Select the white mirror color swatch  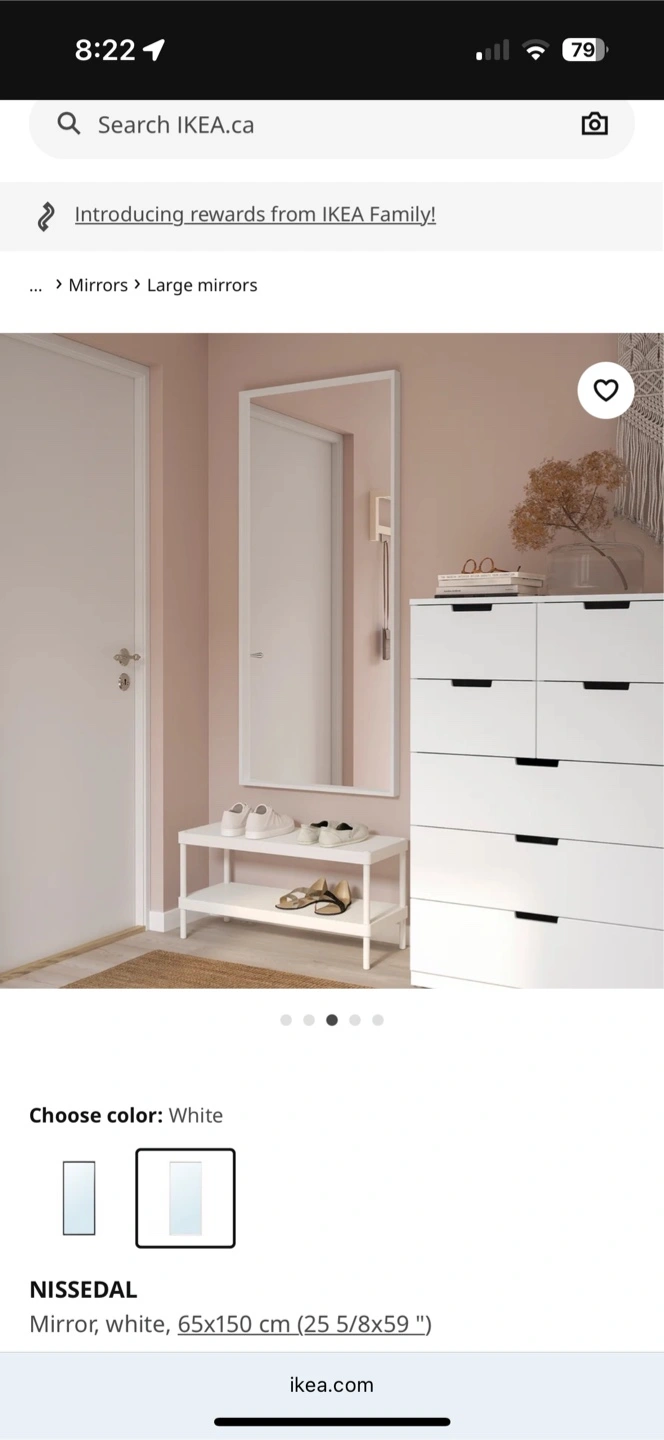coord(185,1198)
